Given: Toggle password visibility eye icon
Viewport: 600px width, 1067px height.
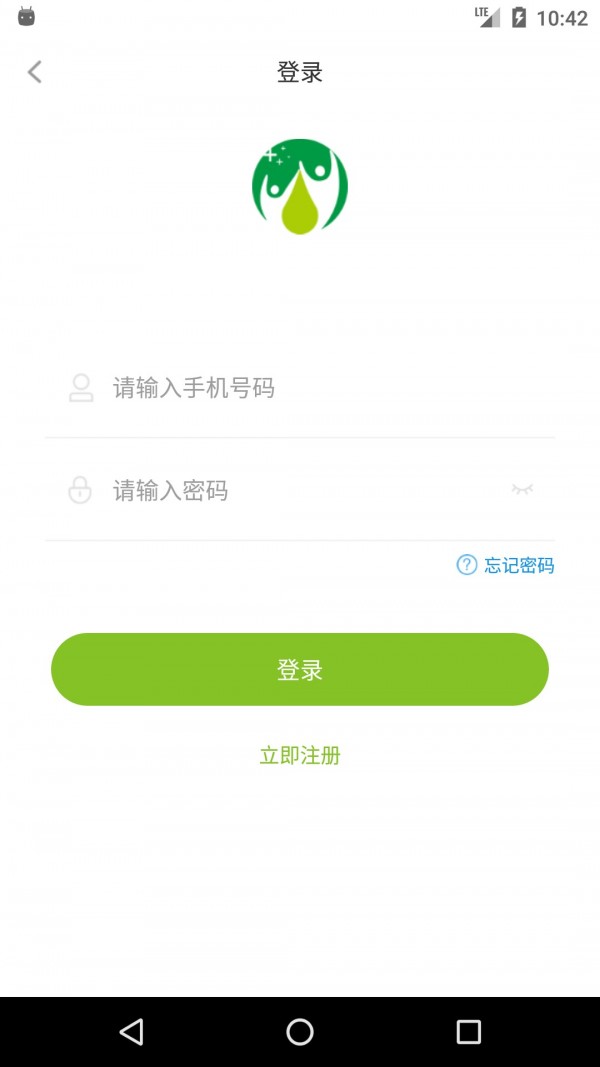Looking at the screenshot, I should 522,489.
